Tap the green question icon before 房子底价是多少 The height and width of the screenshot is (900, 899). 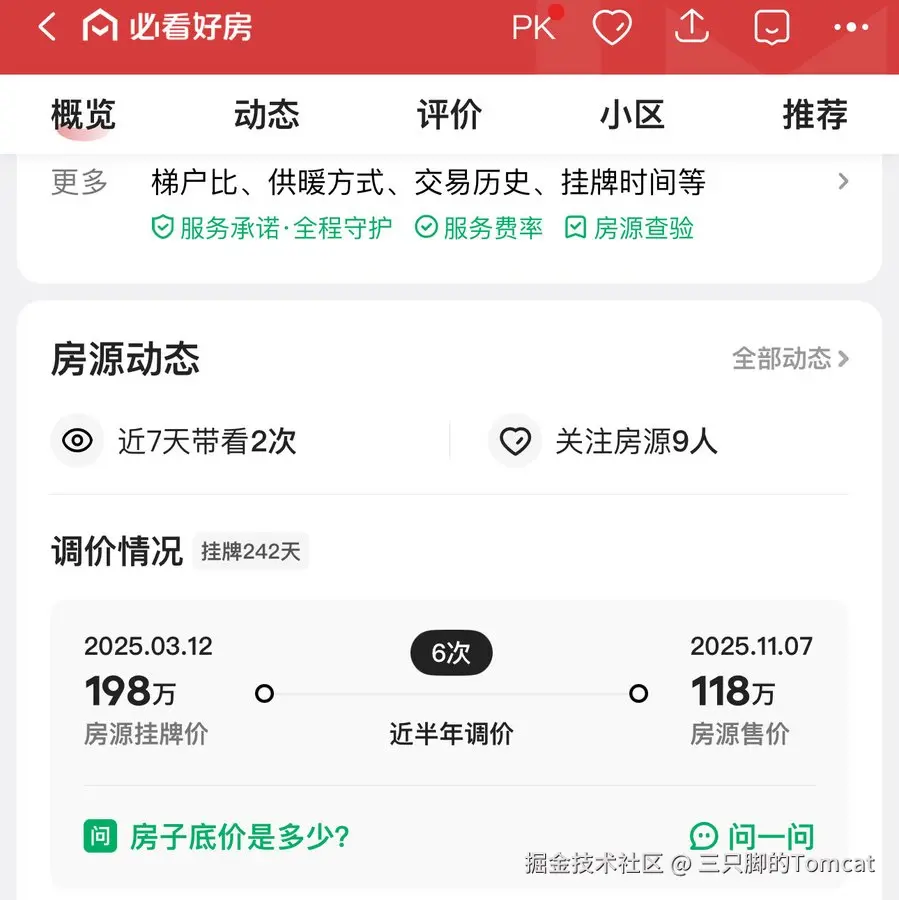click(100, 835)
